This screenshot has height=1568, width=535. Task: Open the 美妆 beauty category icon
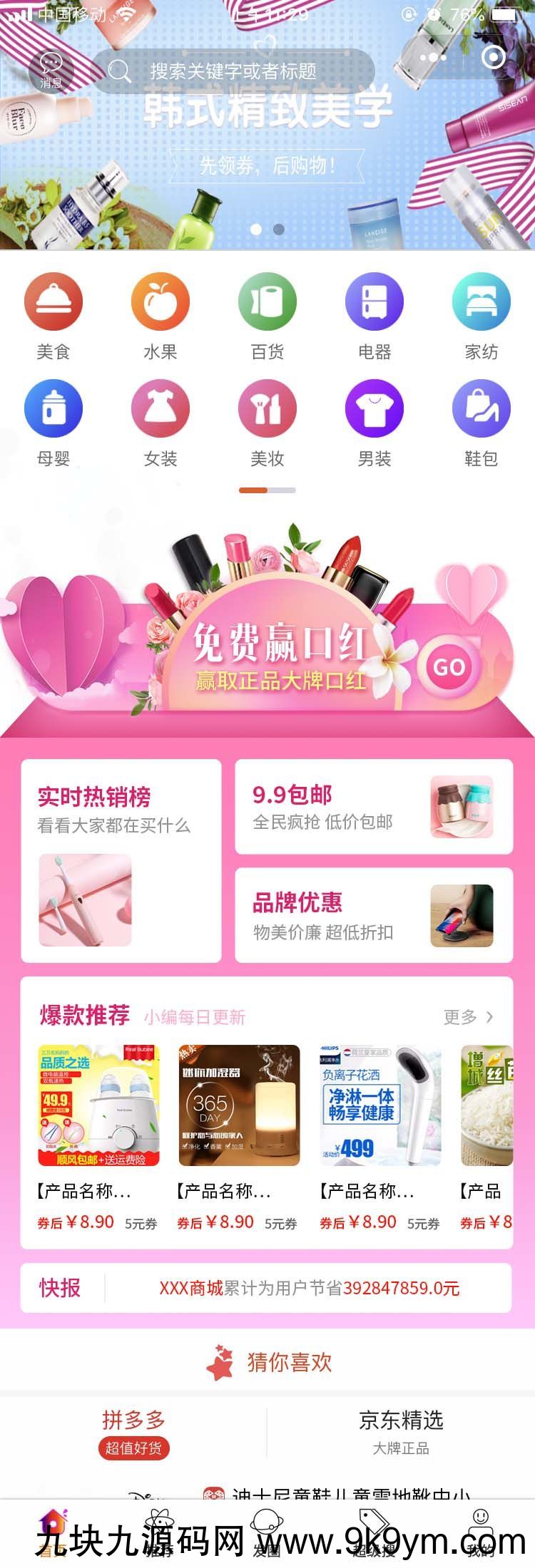click(x=268, y=408)
